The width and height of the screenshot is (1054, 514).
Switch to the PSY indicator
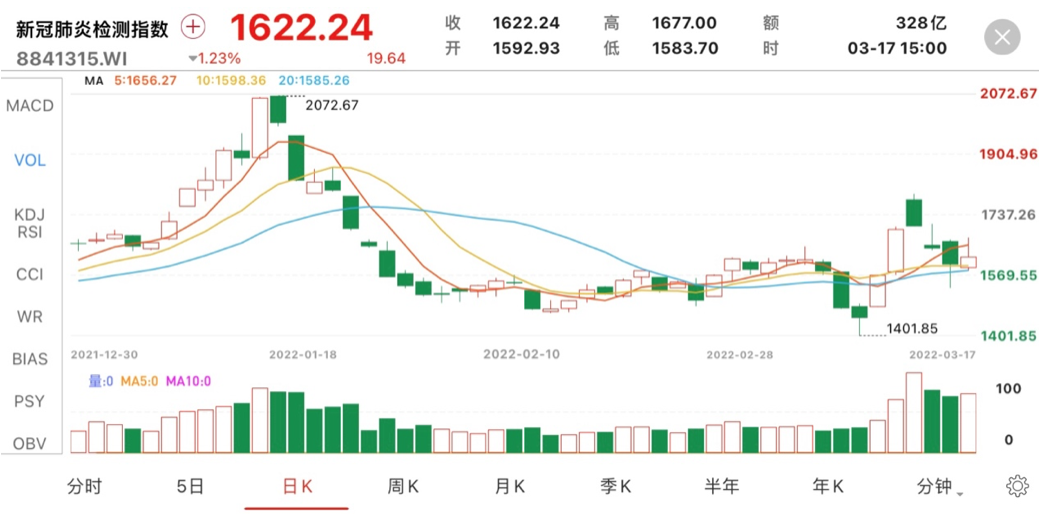pyautogui.click(x=30, y=401)
